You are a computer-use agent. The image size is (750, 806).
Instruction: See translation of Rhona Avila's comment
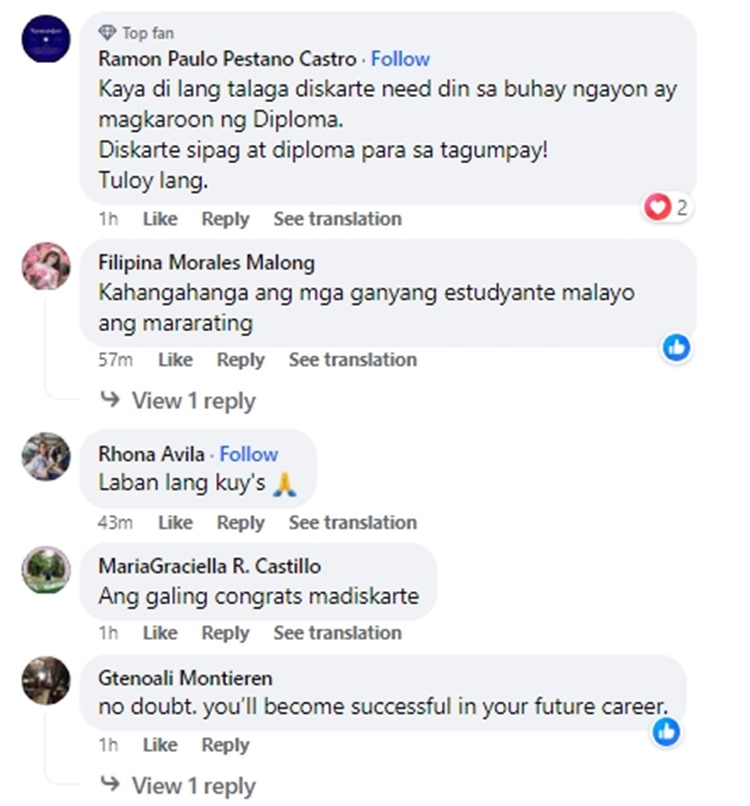(352, 523)
